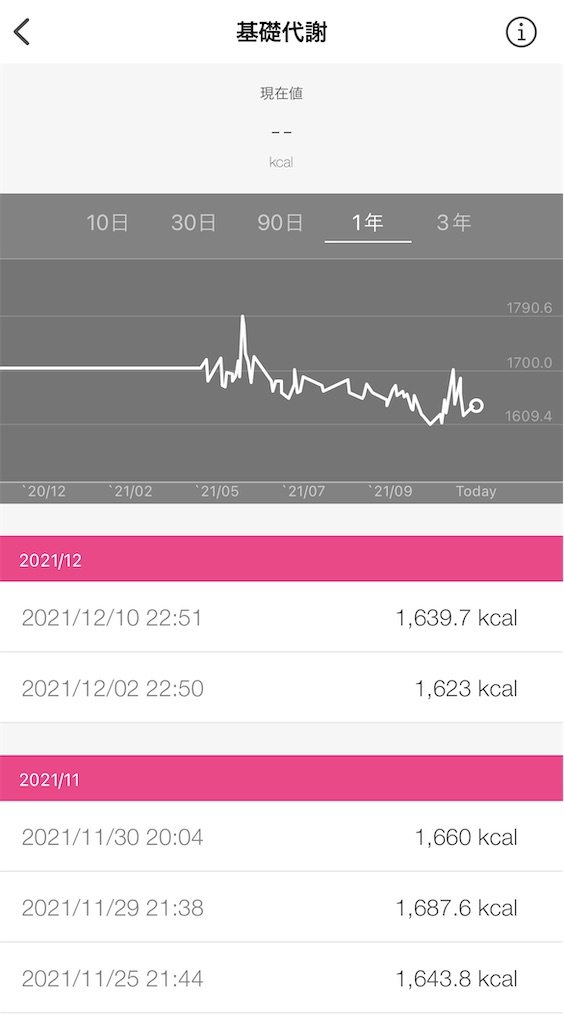Switch the graph to 30日

(x=194, y=223)
